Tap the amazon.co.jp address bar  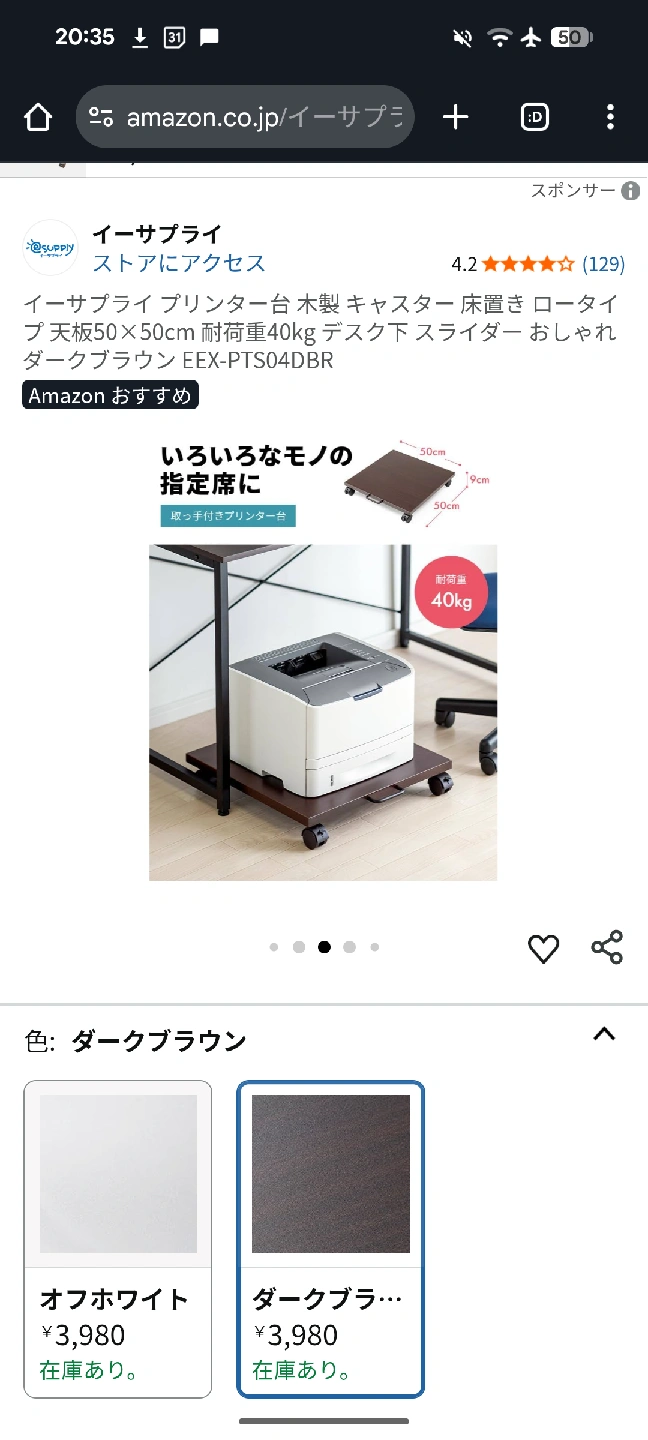coord(245,118)
